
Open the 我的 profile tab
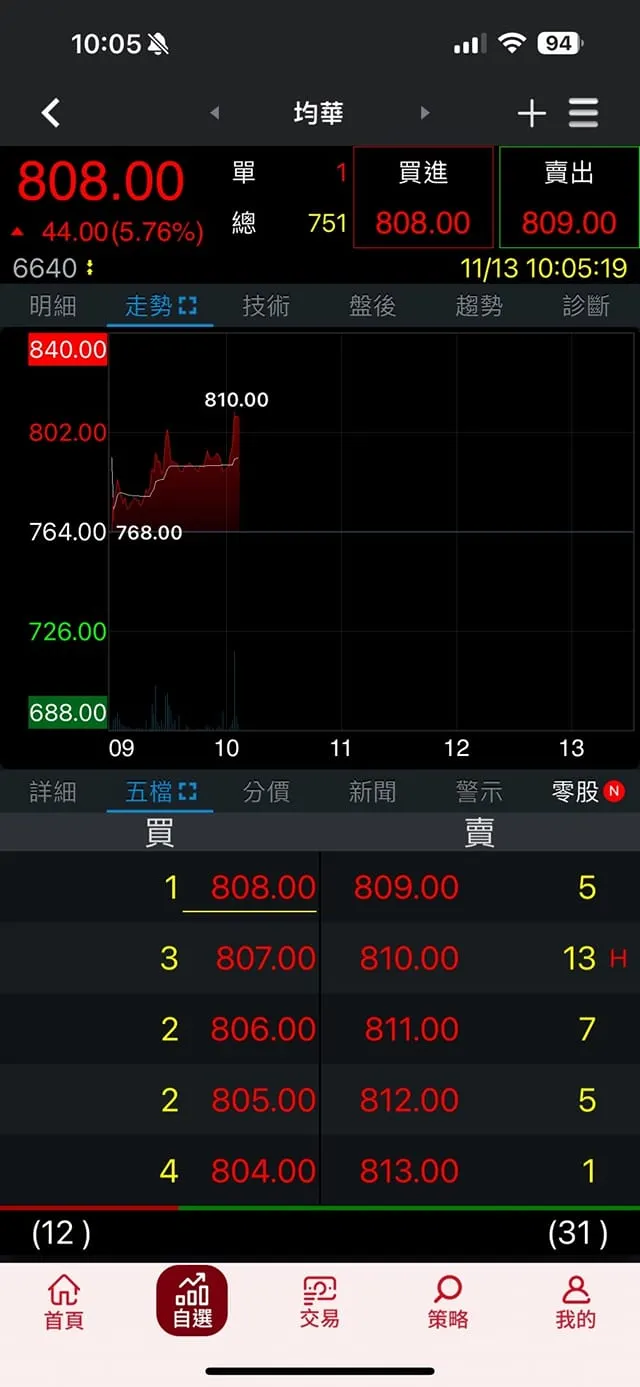click(575, 1302)
